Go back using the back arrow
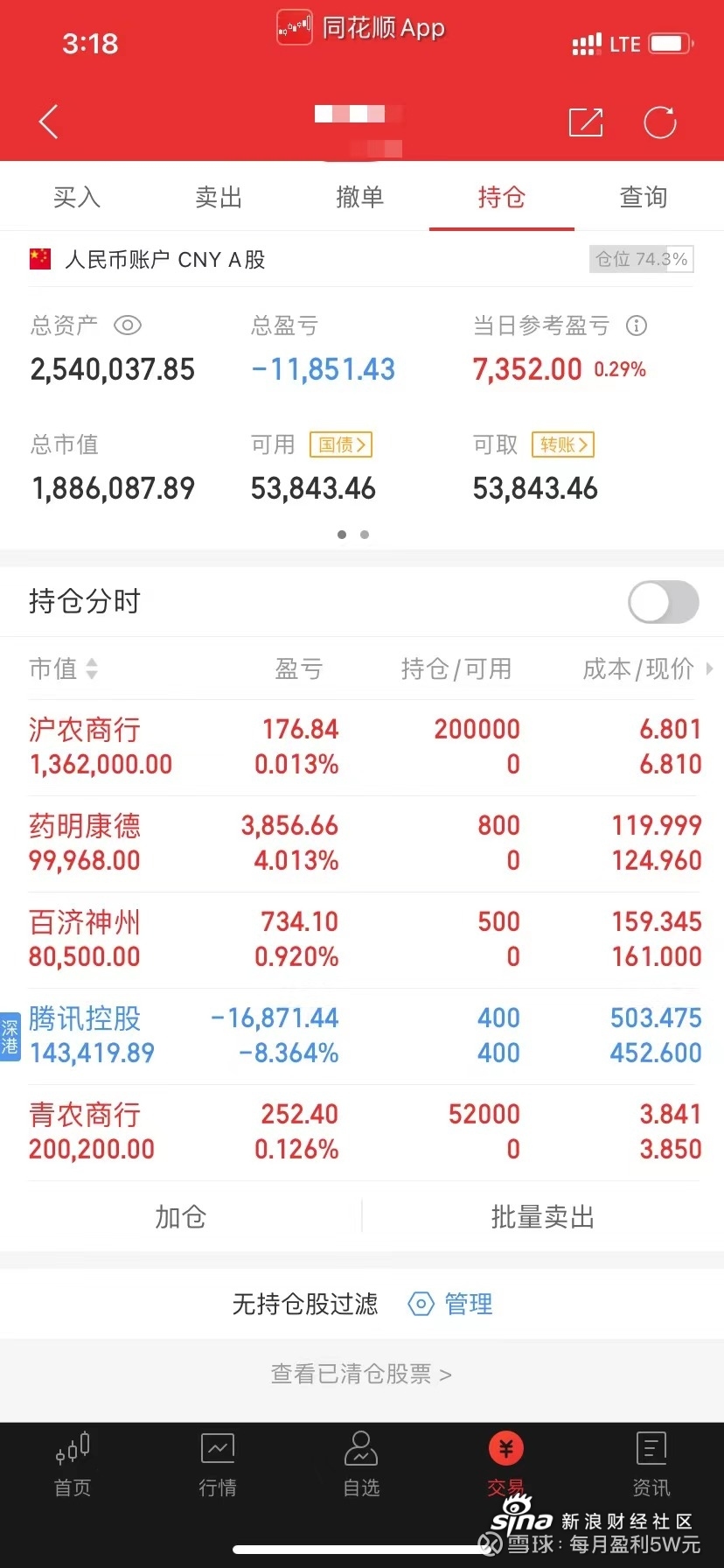The width and height of the screenshot is (724, 1568). (x=49, y=122)
